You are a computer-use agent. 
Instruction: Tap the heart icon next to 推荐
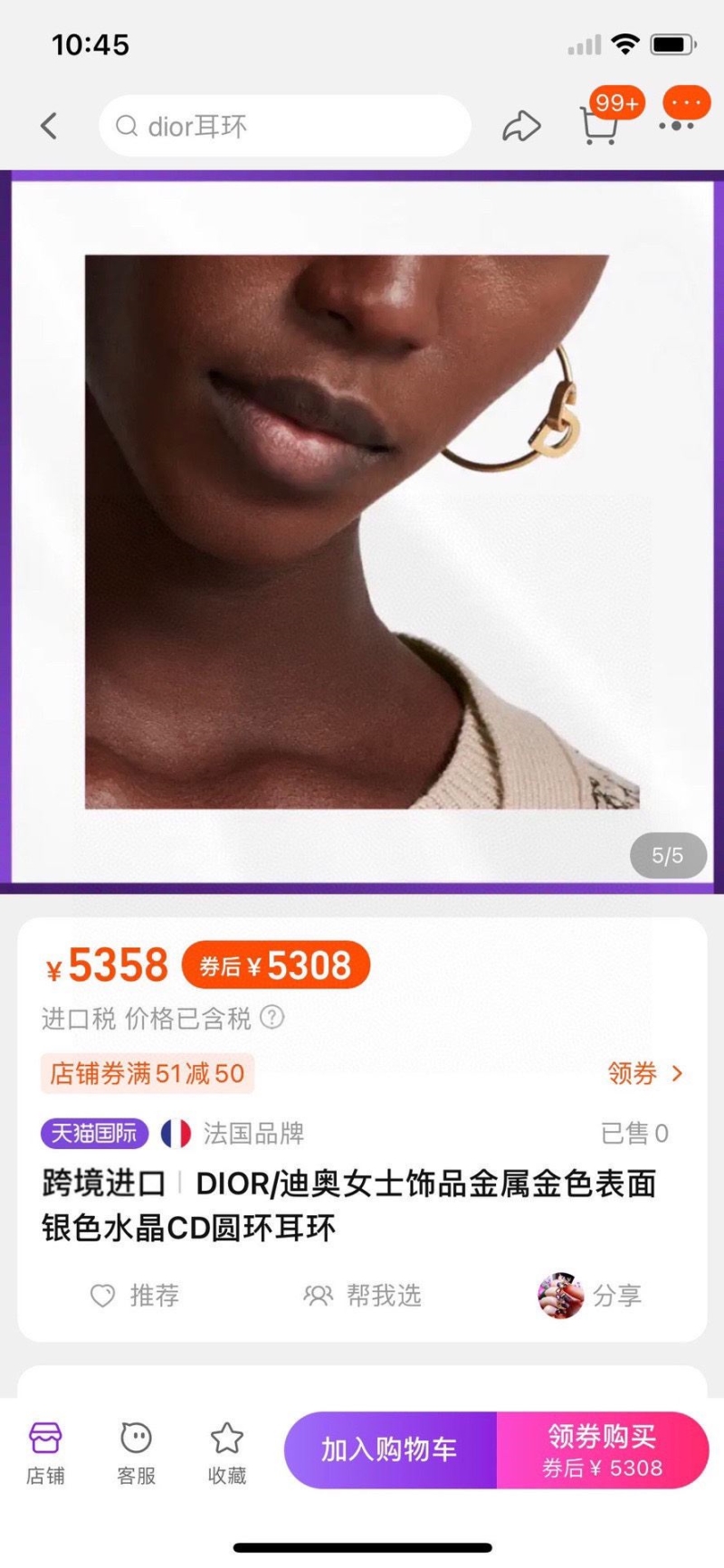pyautogui.click(x=101, y=1296)
